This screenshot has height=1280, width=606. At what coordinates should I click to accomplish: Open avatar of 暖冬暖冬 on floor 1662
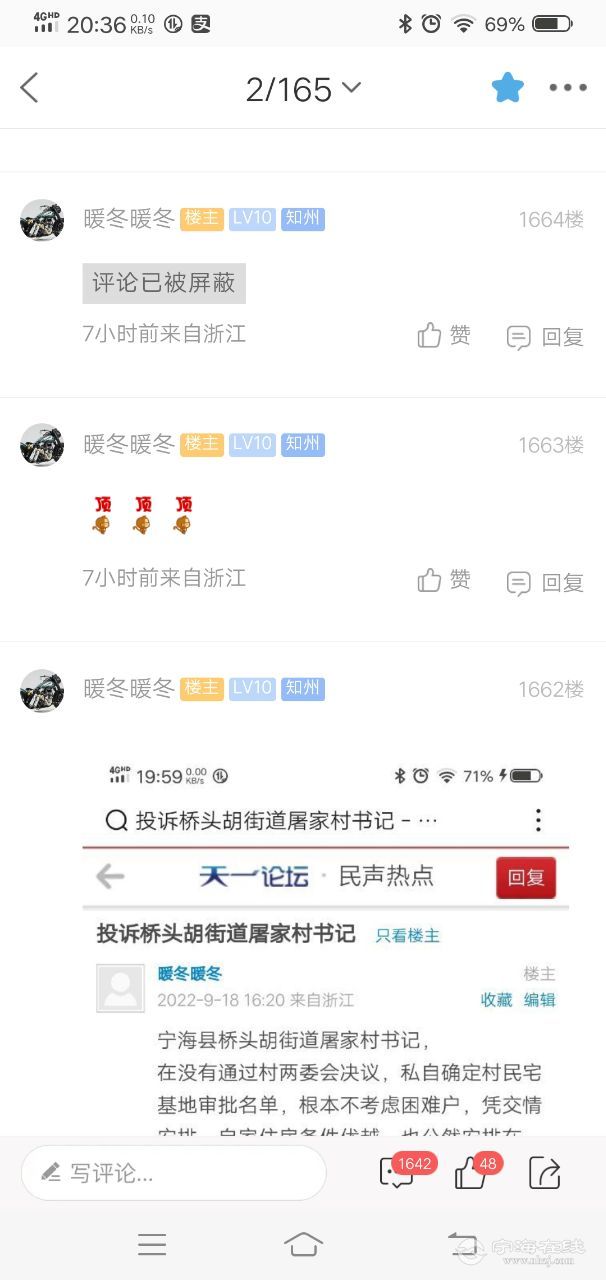click(42, 690)
